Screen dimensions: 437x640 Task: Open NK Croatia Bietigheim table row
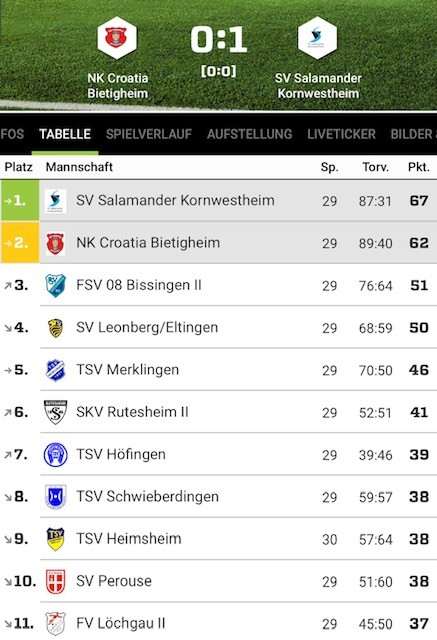(x=218, y=243)
